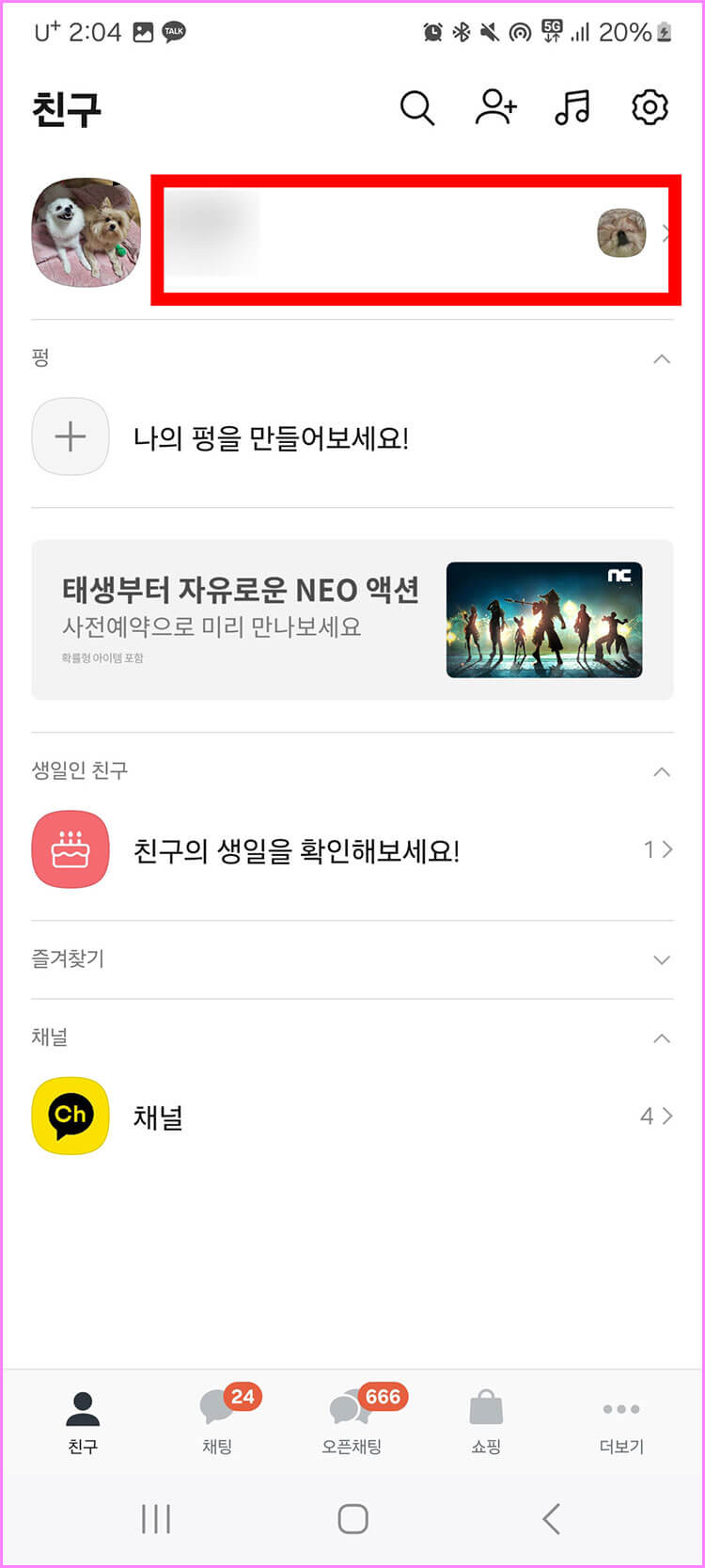Collapse the 생일인 친구 section
The height and width of the screenshot is (1568, 705).
[662, 769]
